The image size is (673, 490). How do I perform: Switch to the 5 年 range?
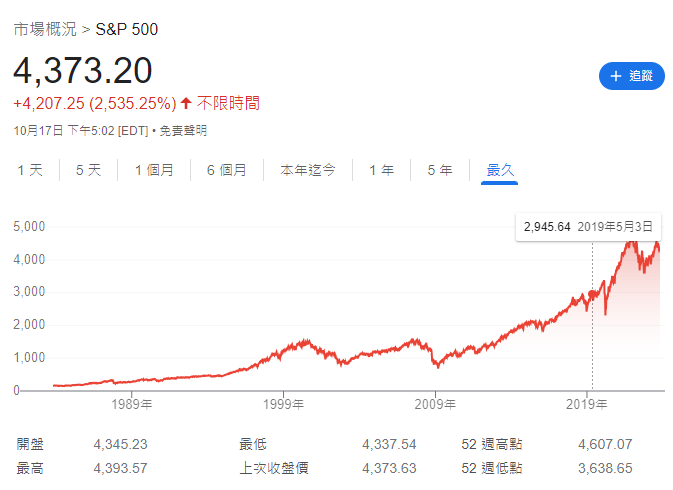(439, 170)
